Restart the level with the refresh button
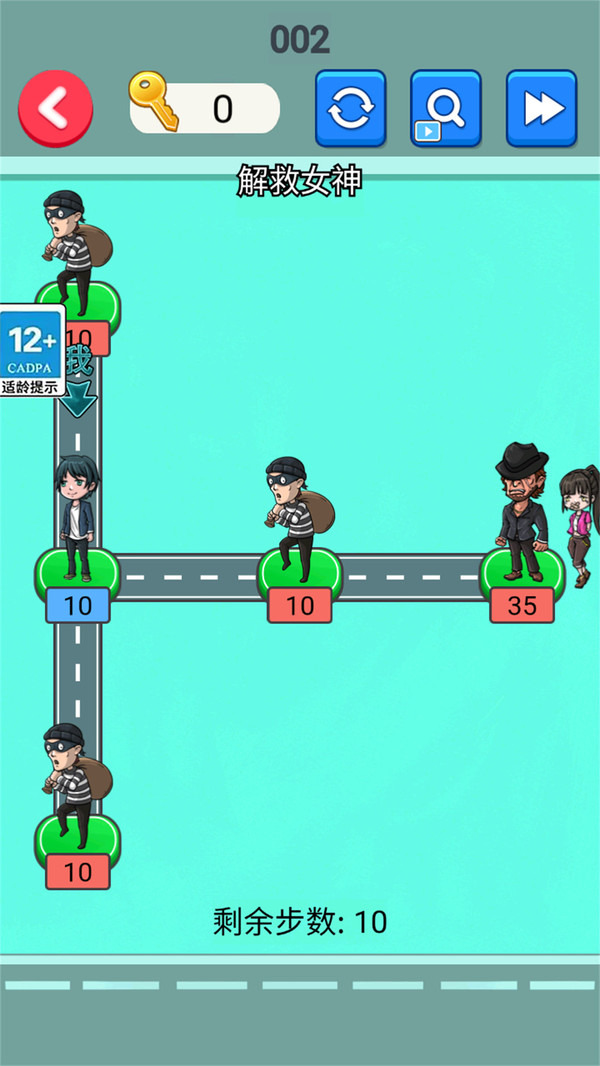Image resolution: width=600 pixels, height=1066 pixels. (x=350, y=108)
